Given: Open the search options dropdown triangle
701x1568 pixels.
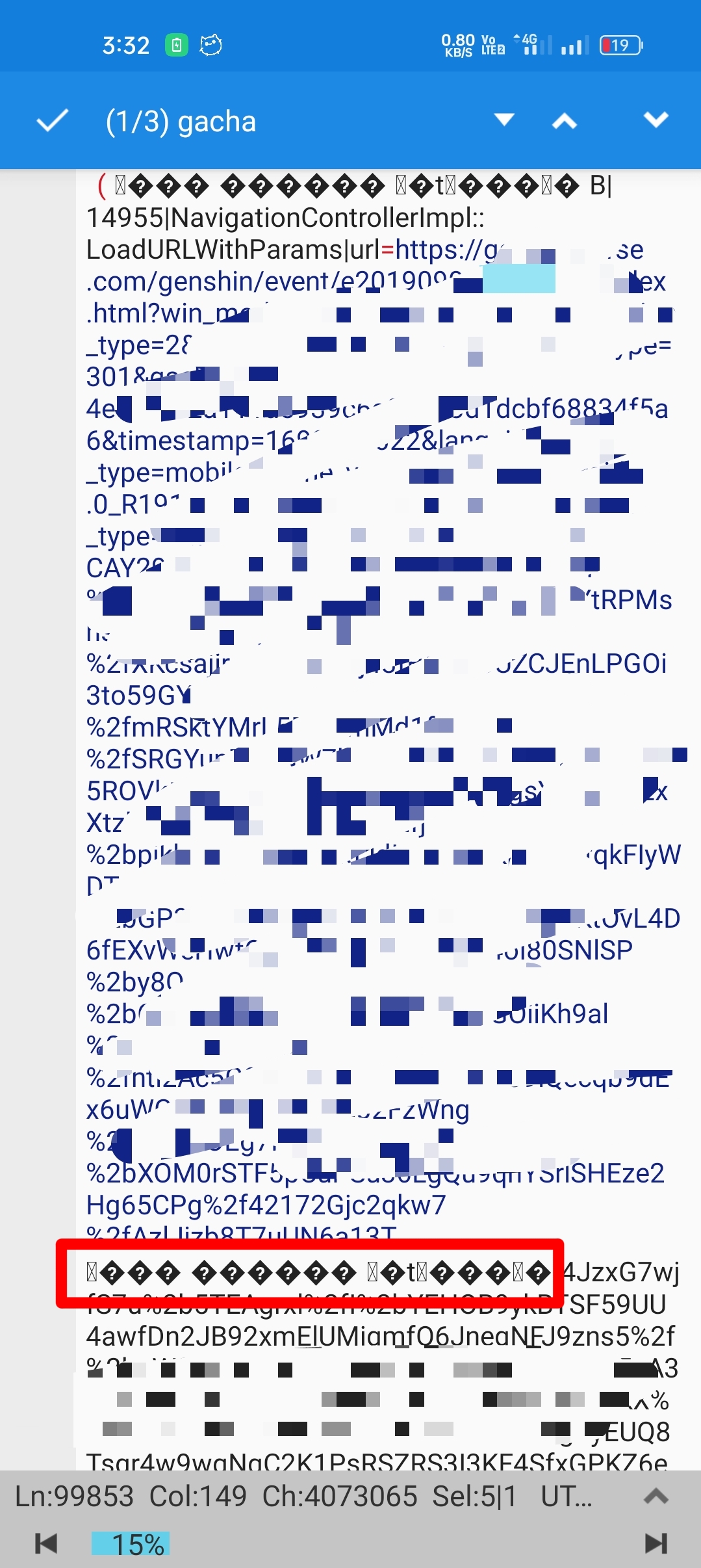Looking at the screenshot, I should (x=504, y=120).
